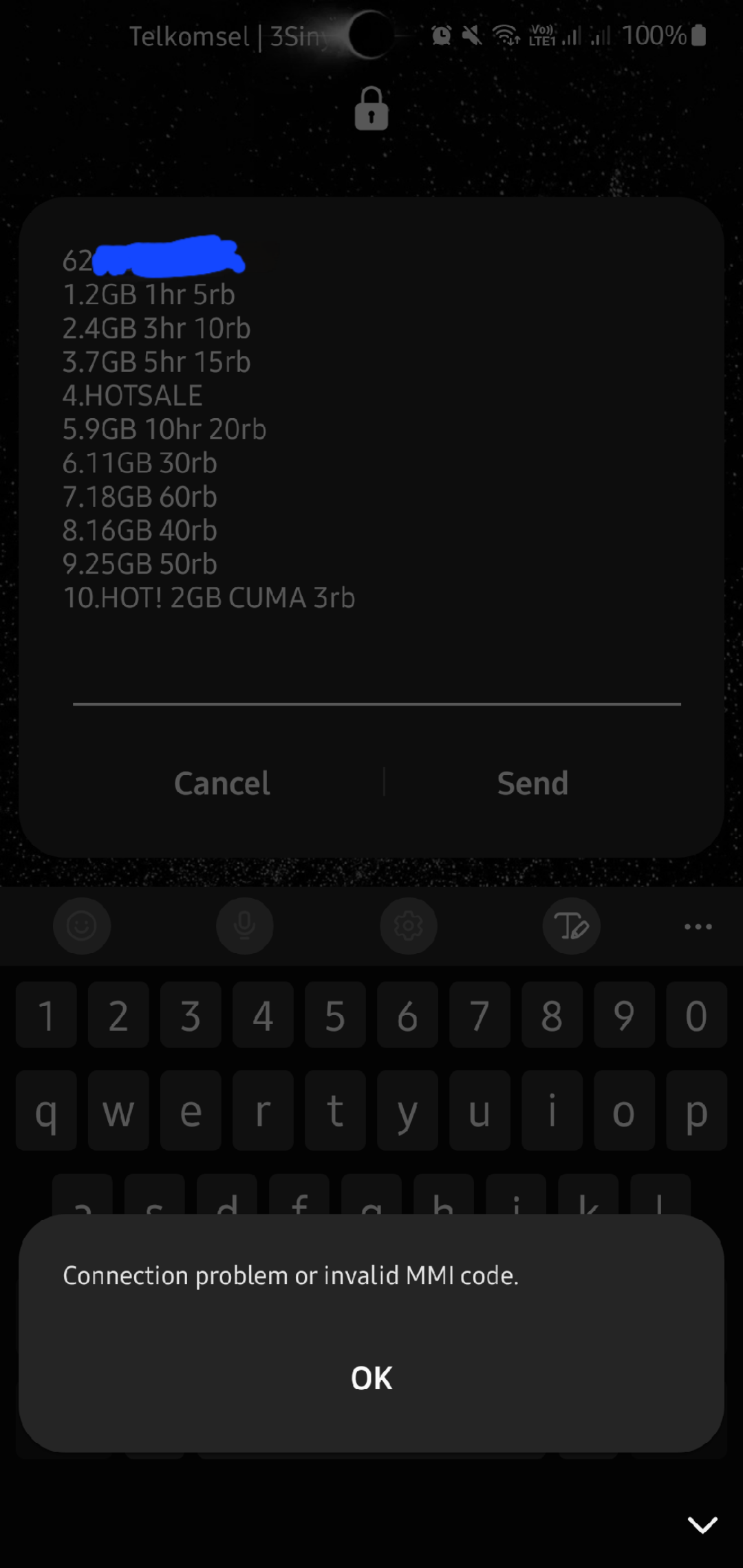This screenshot has height=1568, width=743.
Task: Tap the muted sound status icon
Action: [x=471, y=34]
